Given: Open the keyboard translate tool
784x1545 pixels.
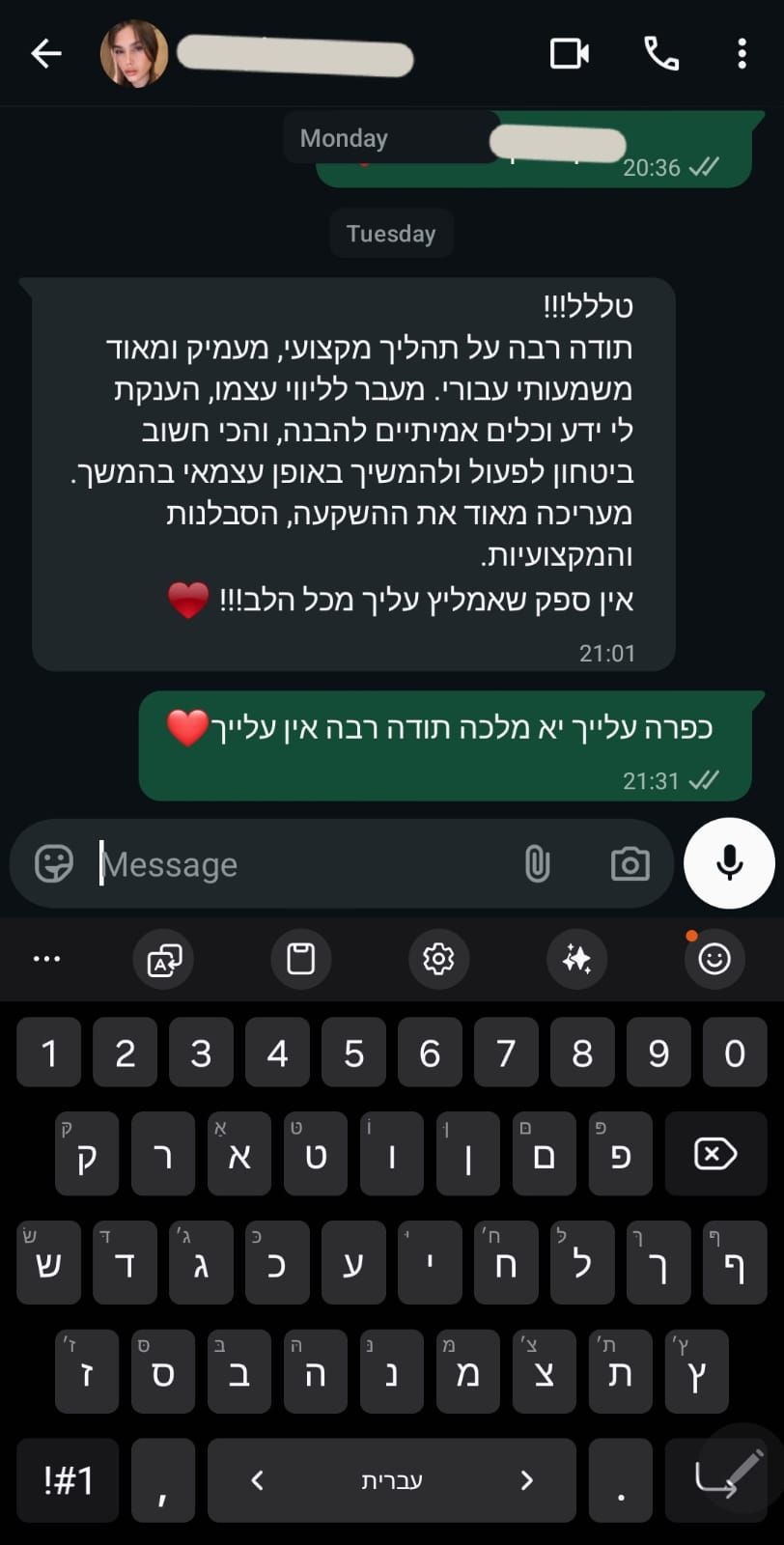Looking at the screenshot, I should point(164,959).
